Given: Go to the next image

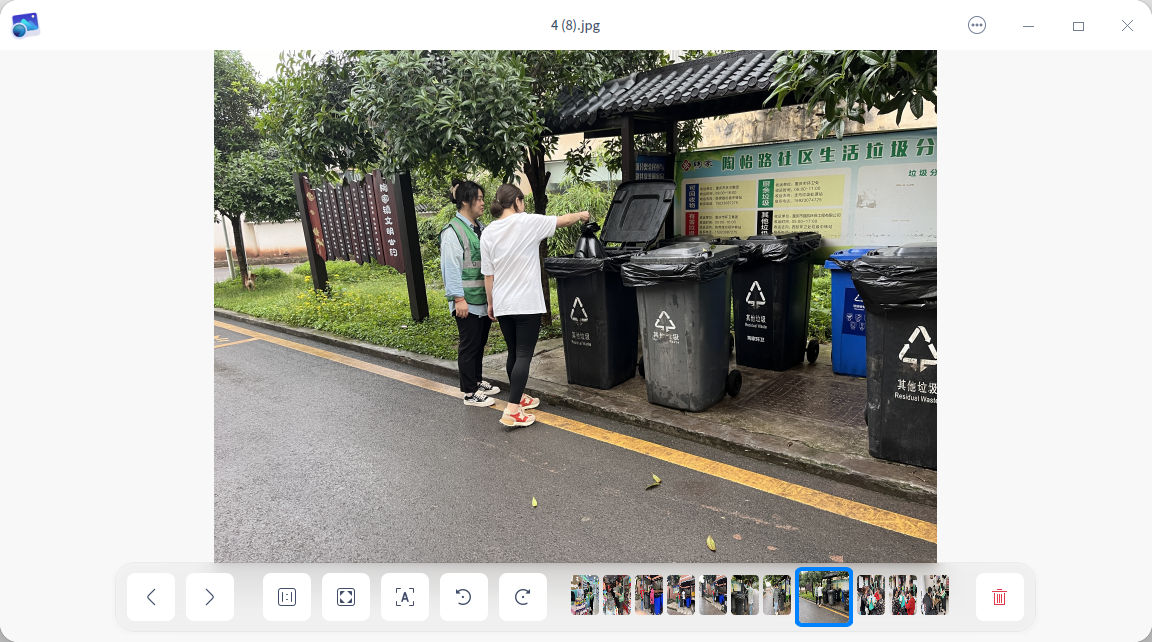Looking at the screenshot, I should pos(209,597).
